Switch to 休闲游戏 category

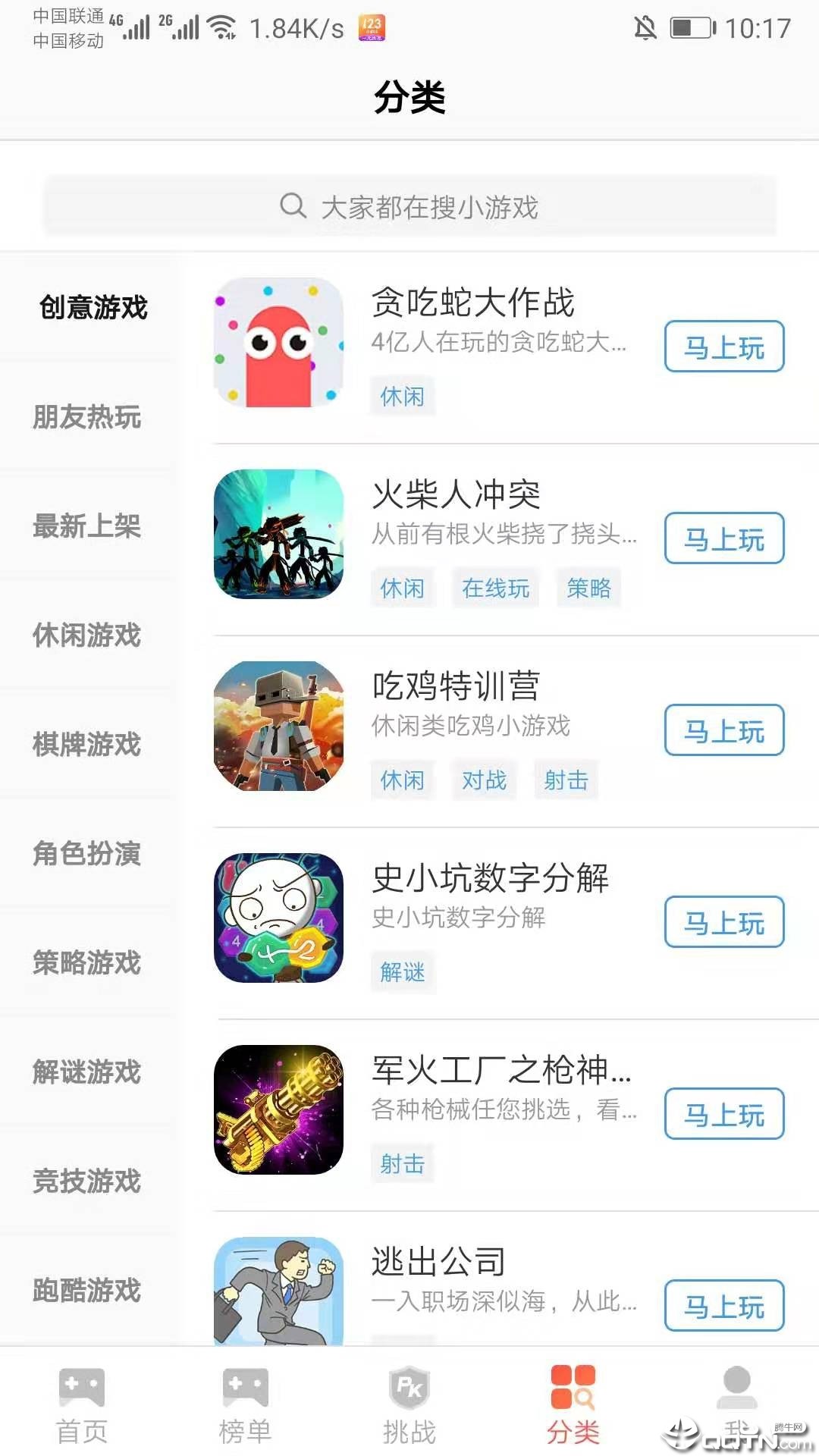click(x=87, y=635)
